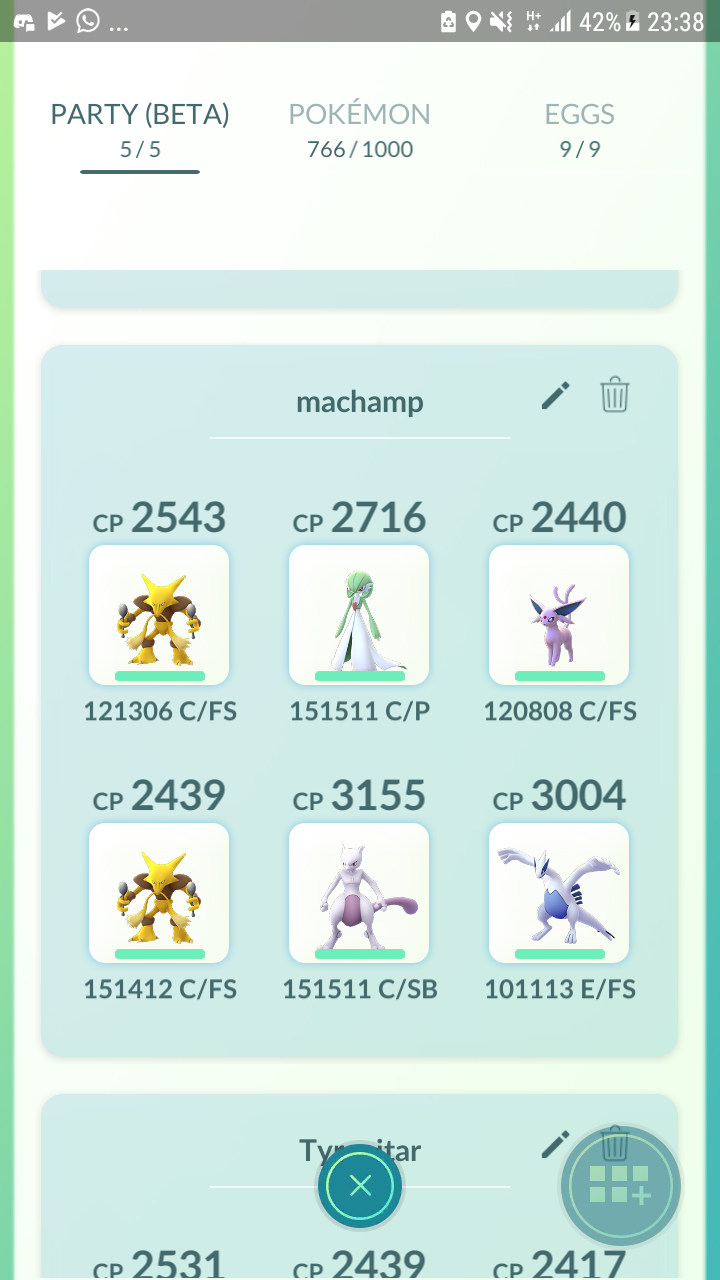Image resolution: width=720 pixels, height=1280 pixels.
Task: Switch to the Pokémon tab
Action: click(x=360, y=130)
